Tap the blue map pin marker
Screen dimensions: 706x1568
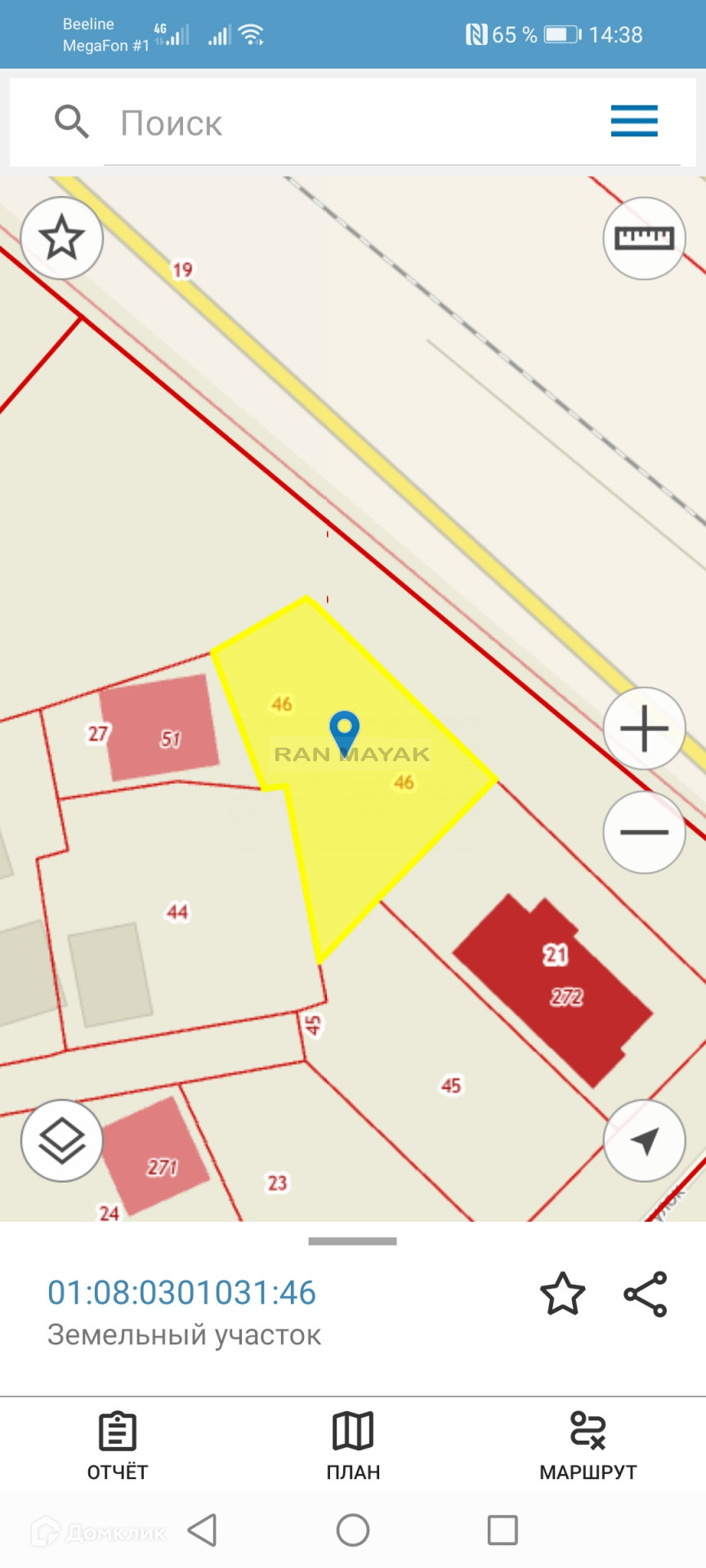tap(344, 731)
